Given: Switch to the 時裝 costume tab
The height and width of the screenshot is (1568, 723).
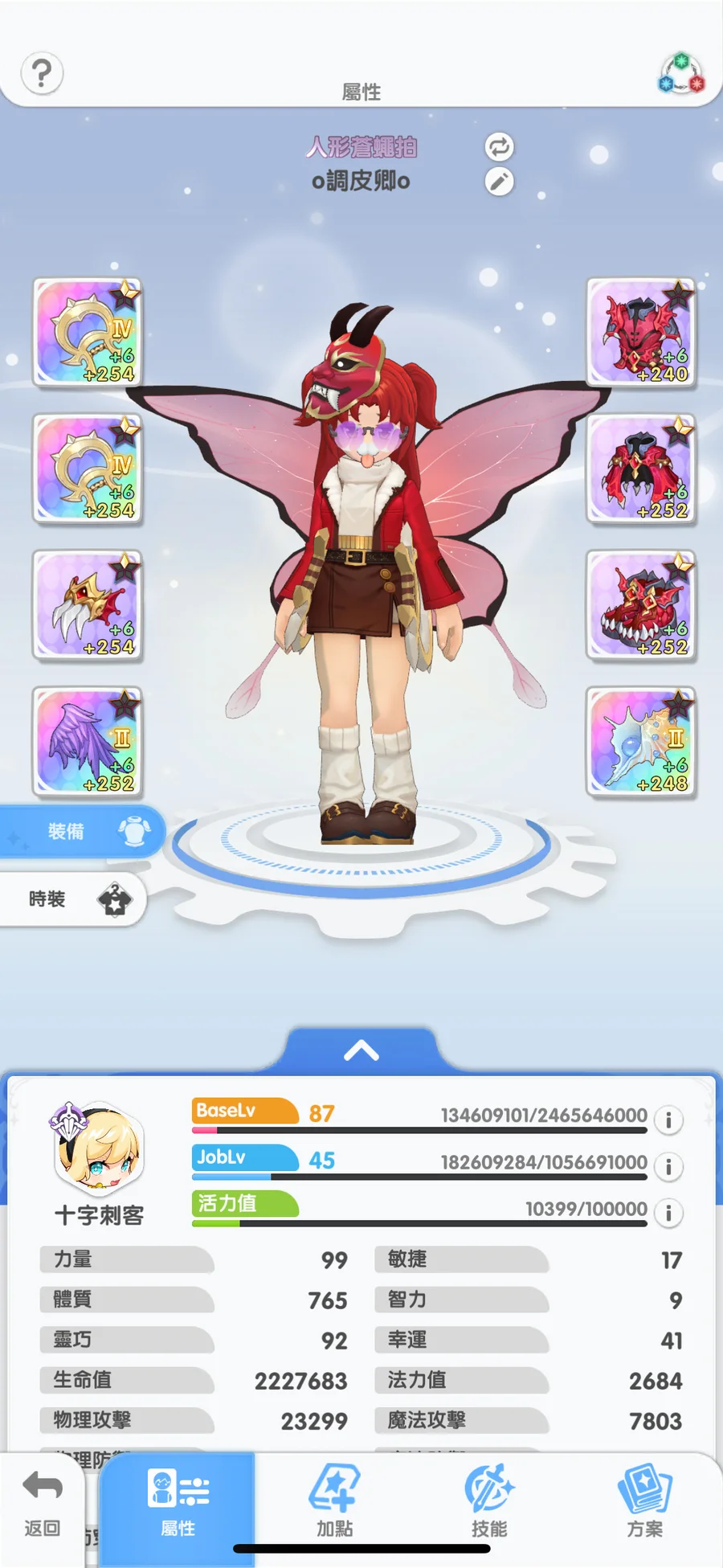Looking at the screenshot, I should (x=72, y=899).
